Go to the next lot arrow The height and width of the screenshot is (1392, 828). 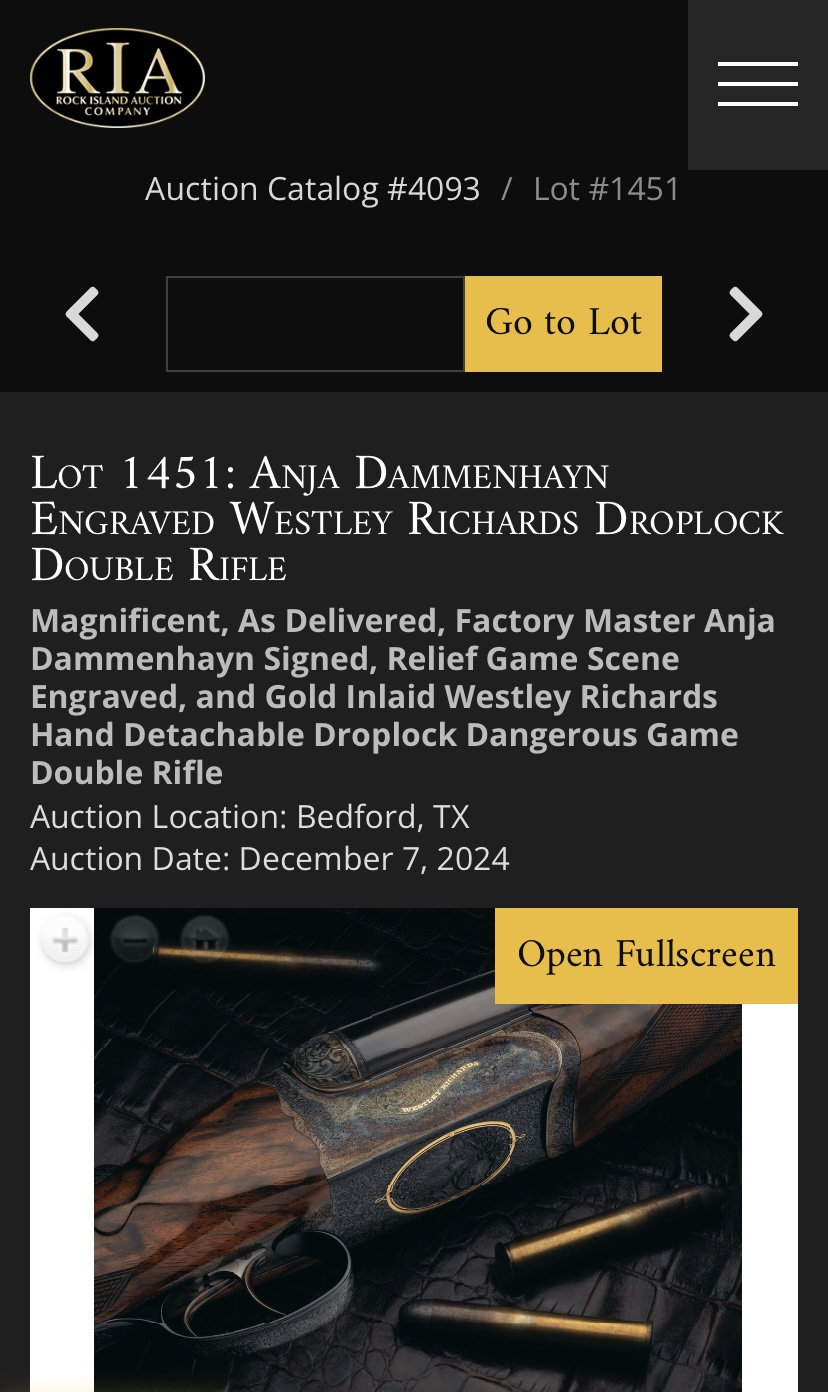tap(745, 315)
